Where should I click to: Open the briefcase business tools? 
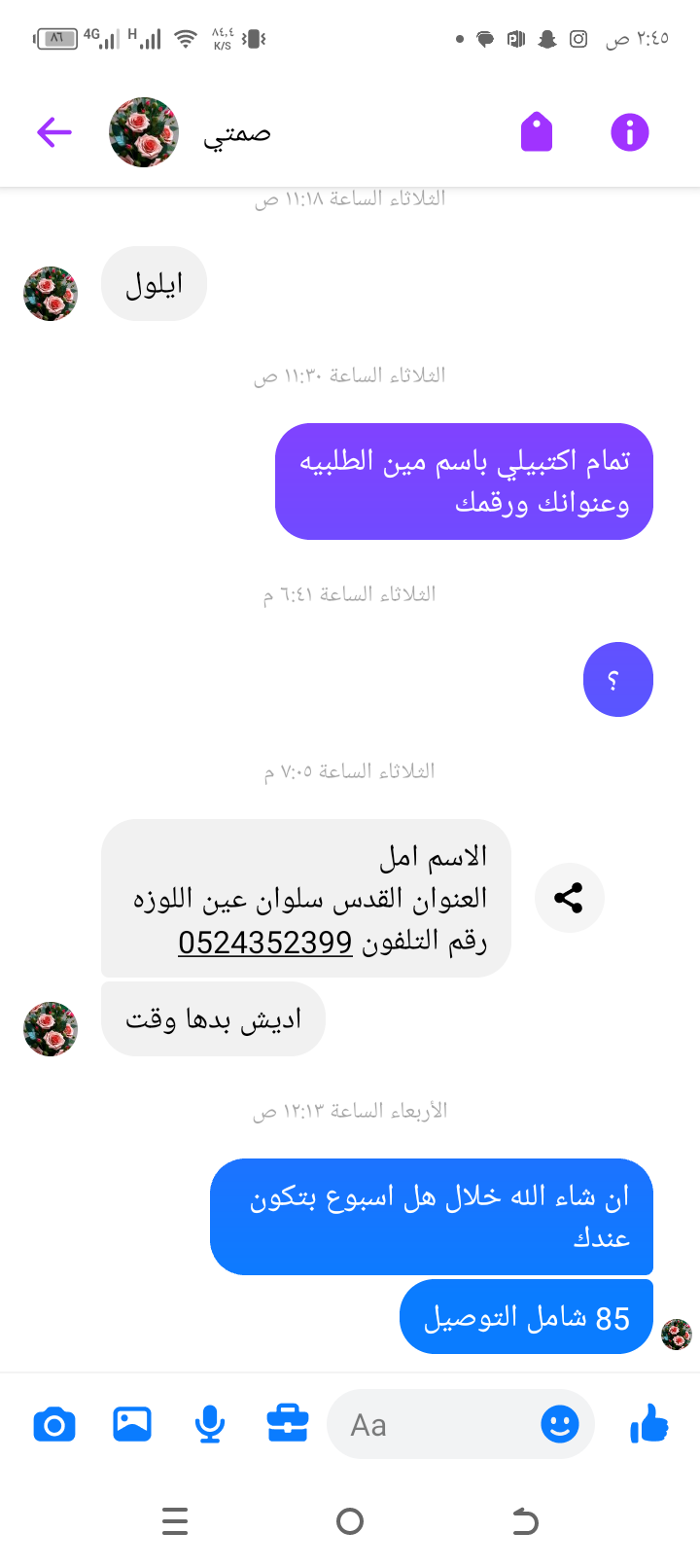click(x=288, y=1424)
